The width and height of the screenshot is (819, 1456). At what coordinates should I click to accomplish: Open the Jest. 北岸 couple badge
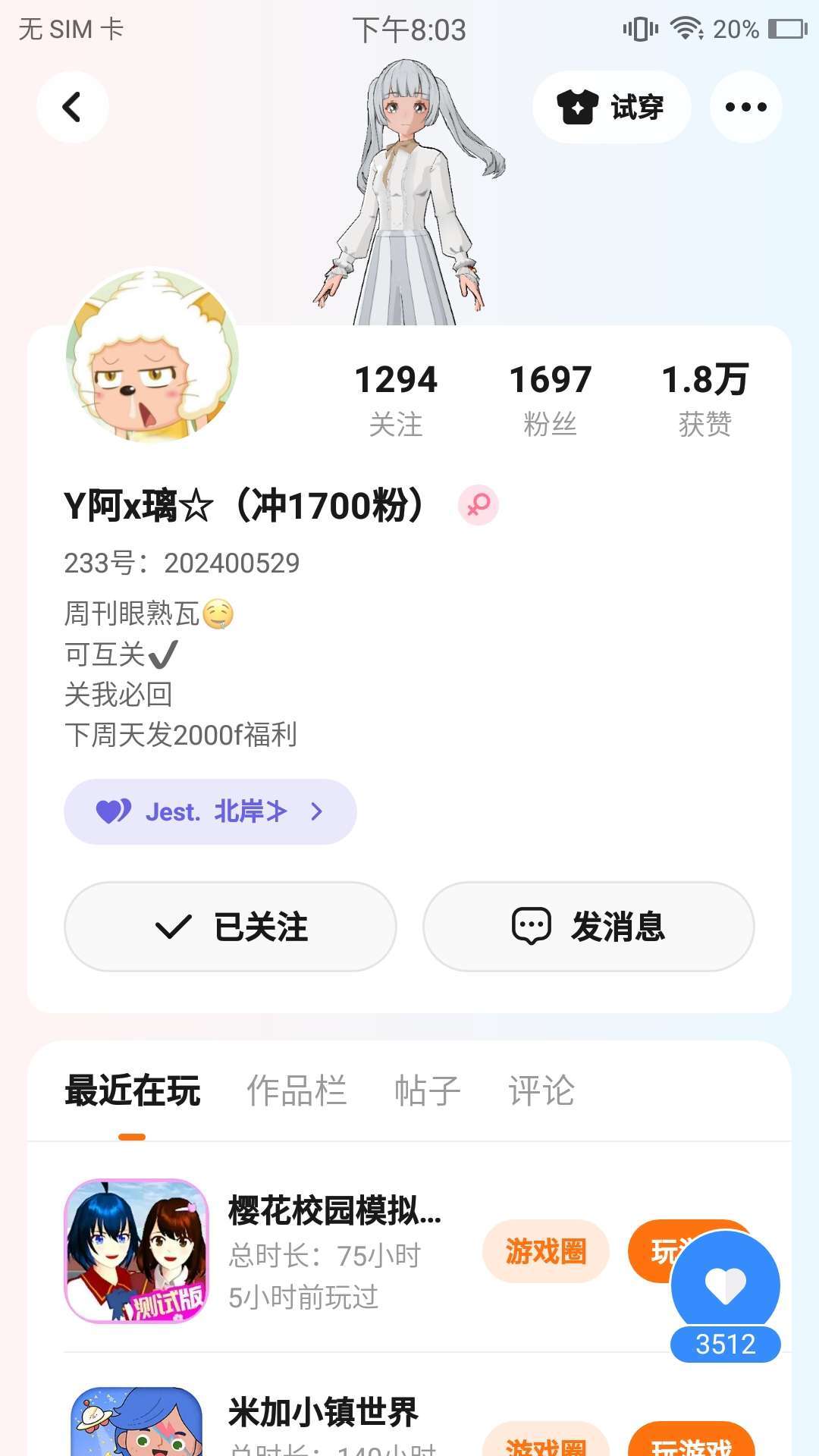(210, 811)
